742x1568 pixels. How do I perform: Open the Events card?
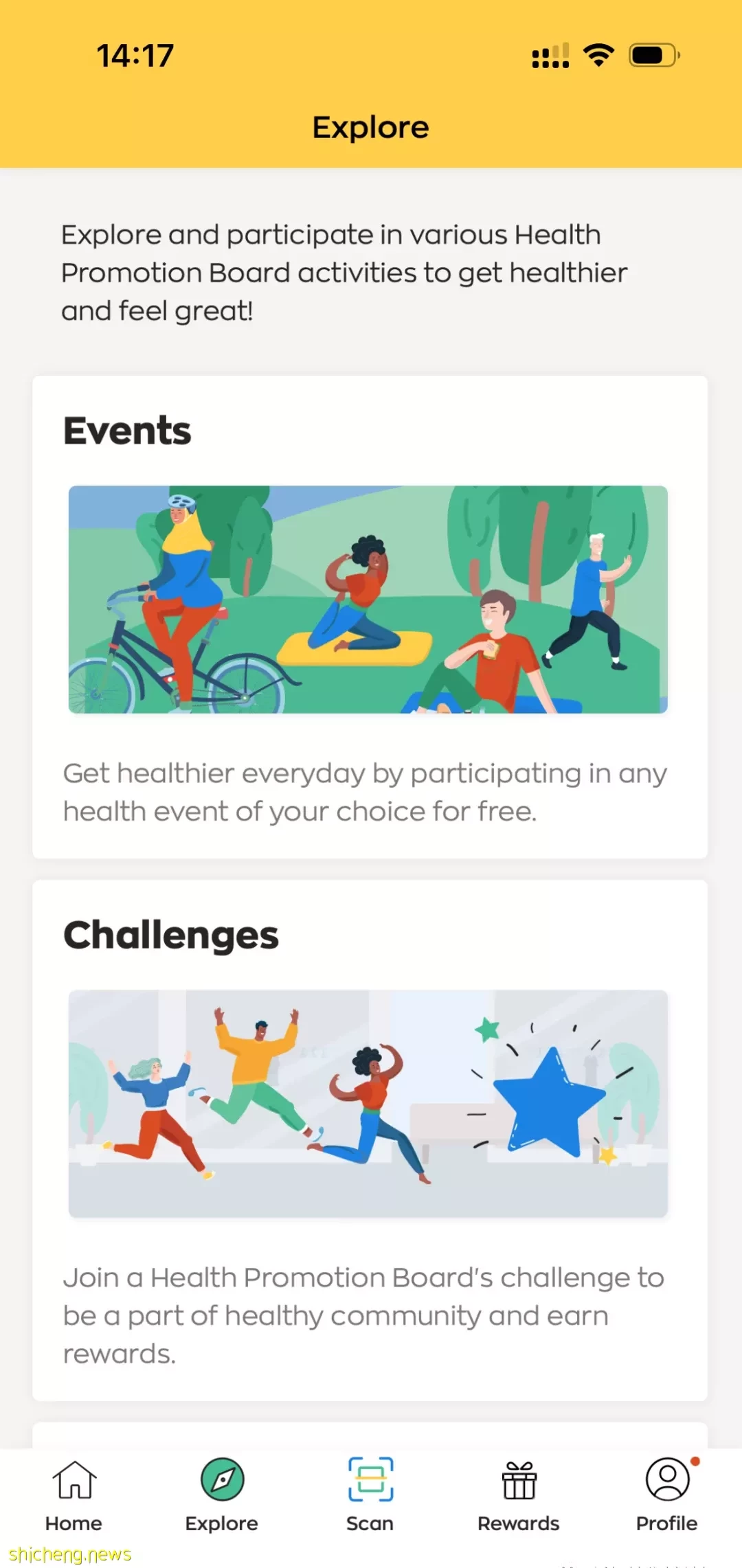(x=369, y=615)
